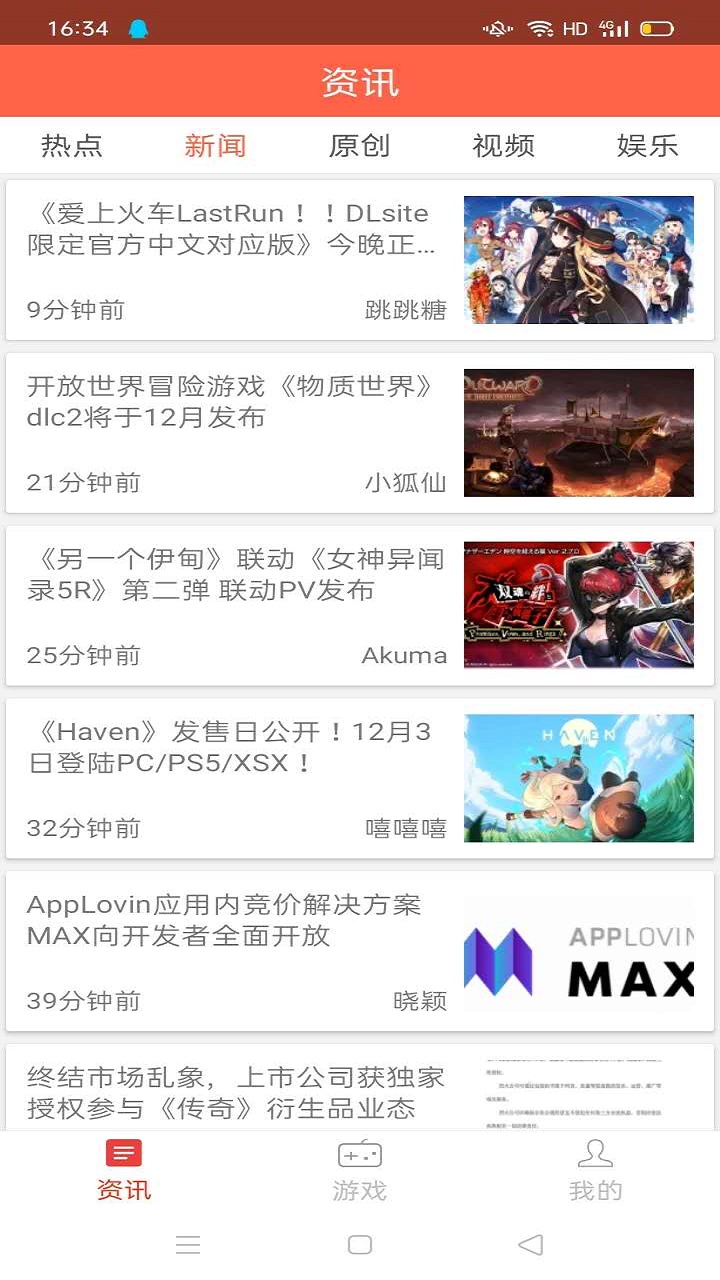Read the 另一个伊甸 女神异闻录5R article
720x1280 pixels.
tap(360, 605)
